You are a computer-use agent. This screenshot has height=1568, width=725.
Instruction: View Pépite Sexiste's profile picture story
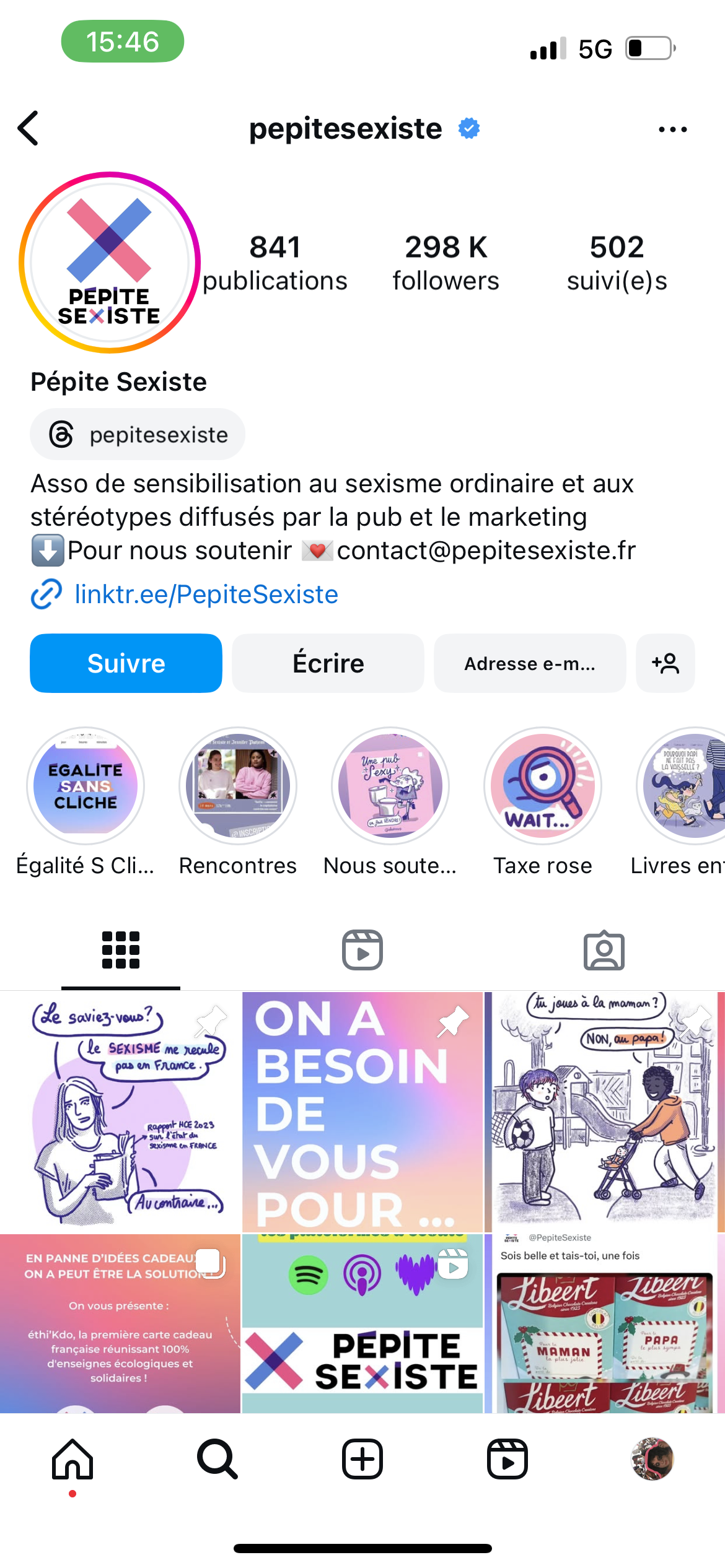pos(110,263)
